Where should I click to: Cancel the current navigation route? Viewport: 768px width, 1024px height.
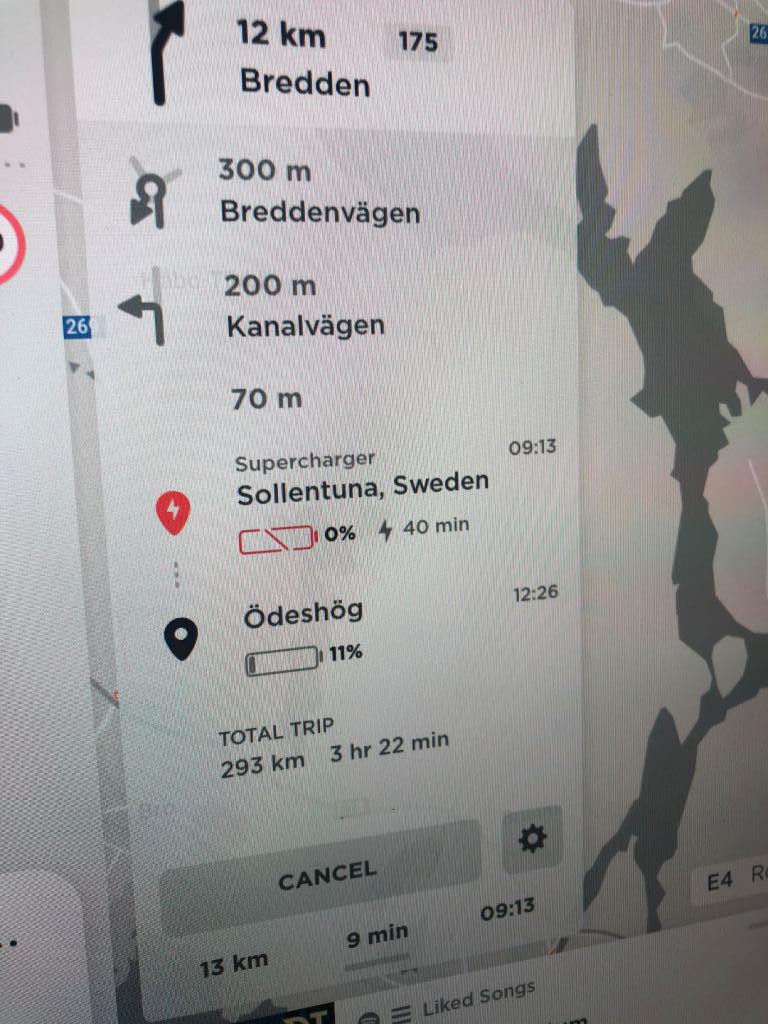[x=326, y=875]
